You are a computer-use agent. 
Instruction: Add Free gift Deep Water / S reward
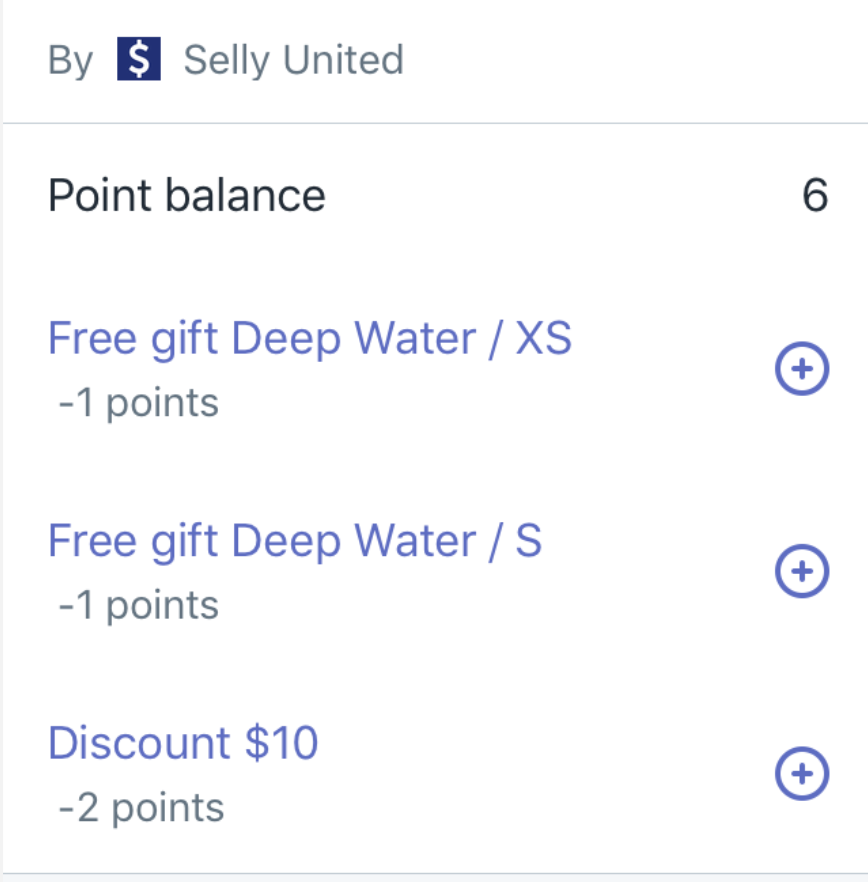[802, 572]
